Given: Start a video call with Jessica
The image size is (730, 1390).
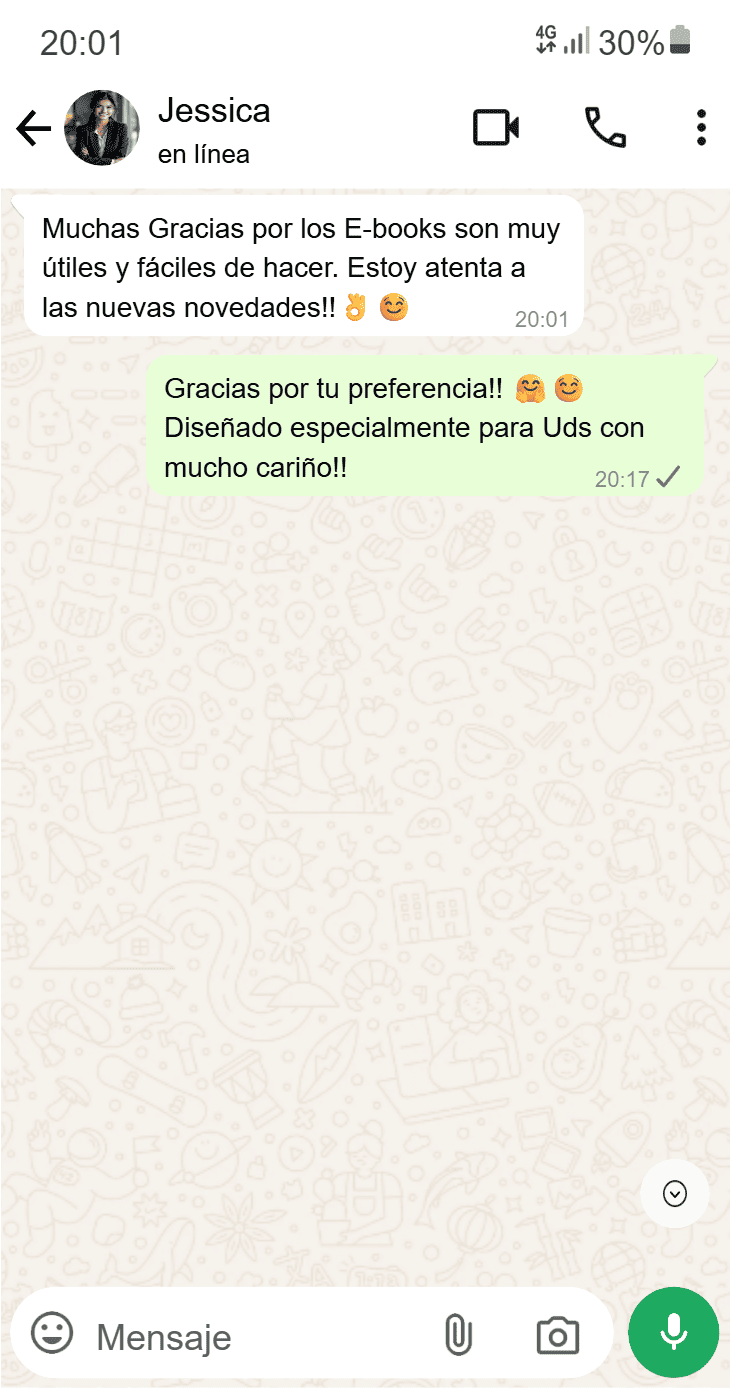Looking at the screenshot, I should point(496,128).
